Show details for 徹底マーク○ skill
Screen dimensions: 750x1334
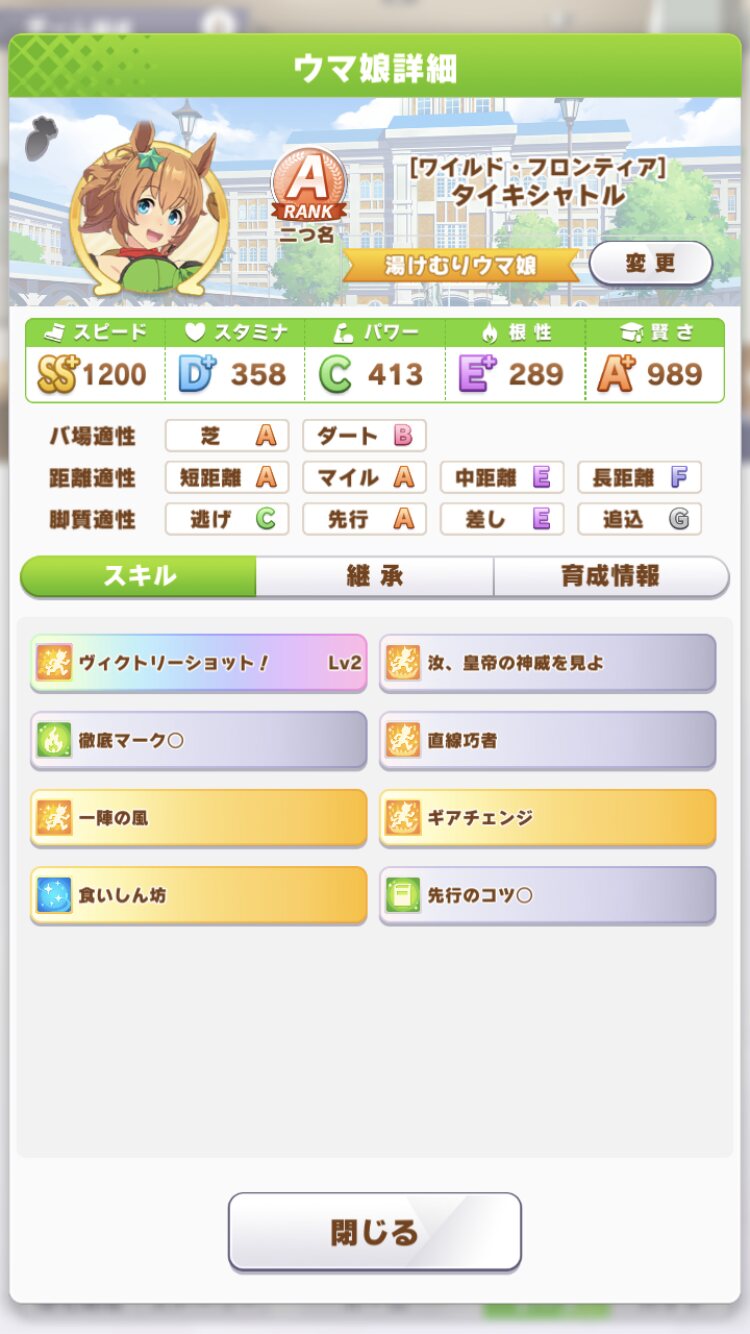point(198,740)
